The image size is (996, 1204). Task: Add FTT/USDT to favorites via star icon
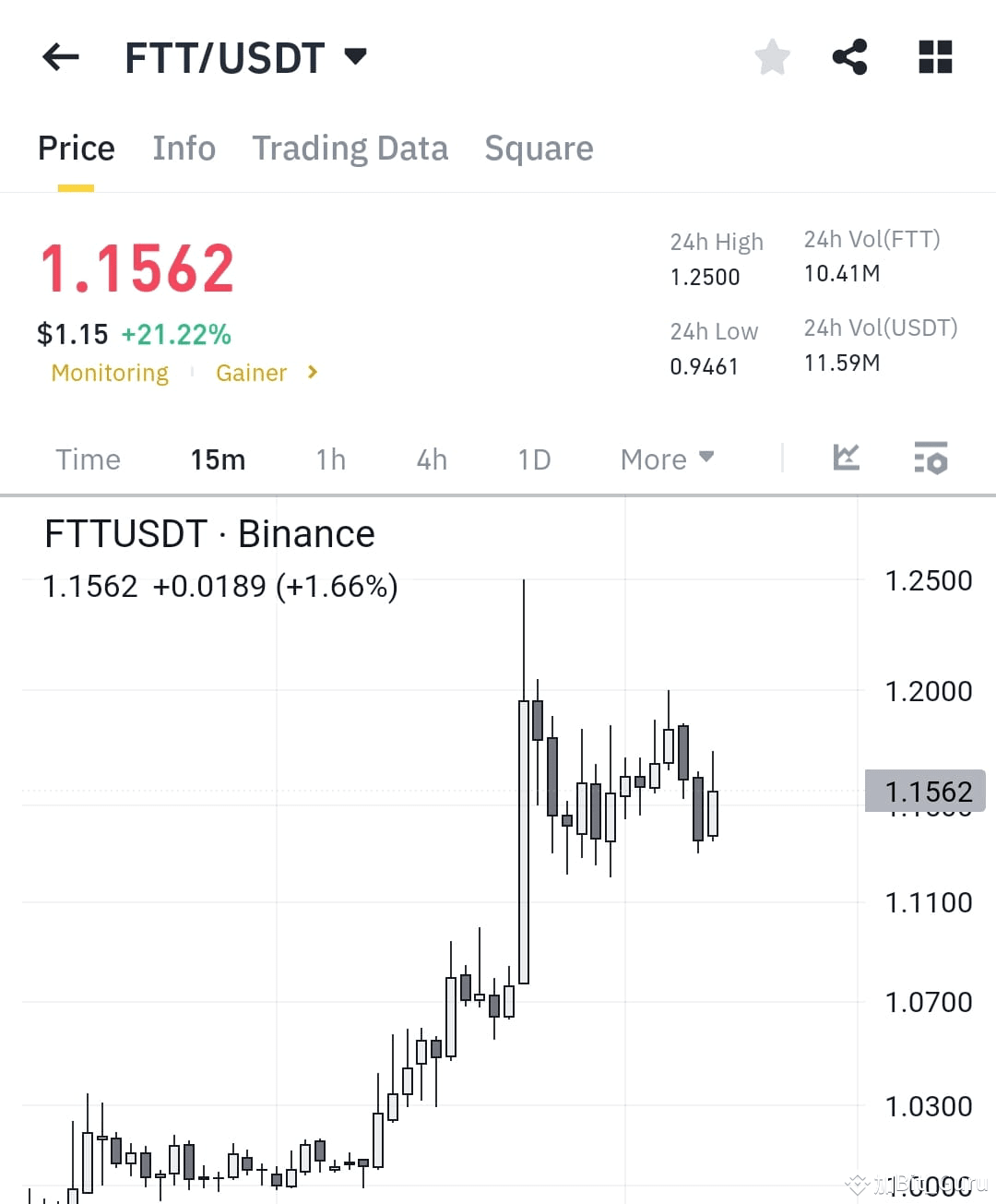(x=772, y=57)
